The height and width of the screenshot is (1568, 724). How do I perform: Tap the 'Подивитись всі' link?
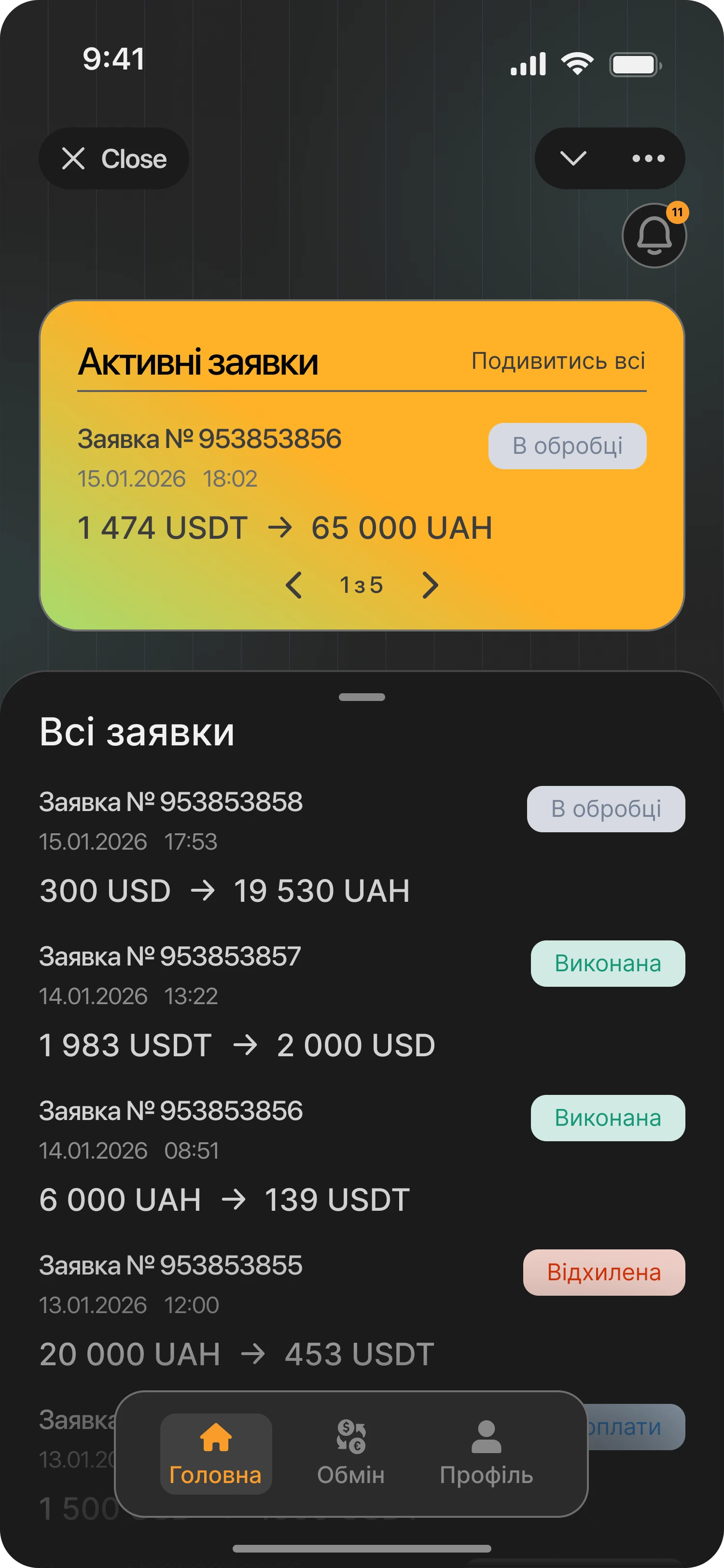coord(558,361)
